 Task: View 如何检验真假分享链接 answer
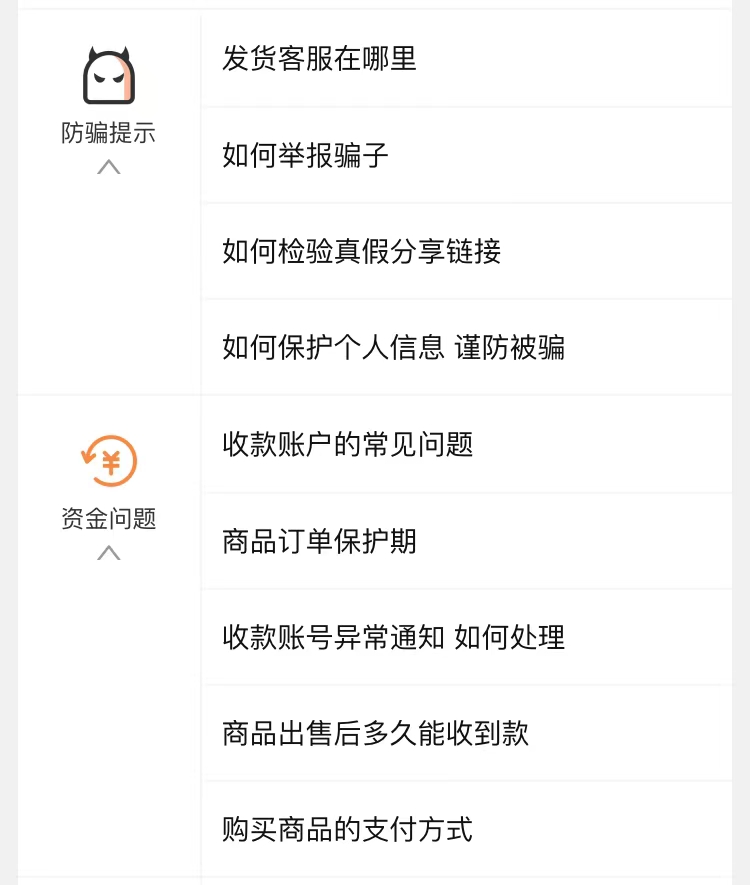(x=362, y=251)
